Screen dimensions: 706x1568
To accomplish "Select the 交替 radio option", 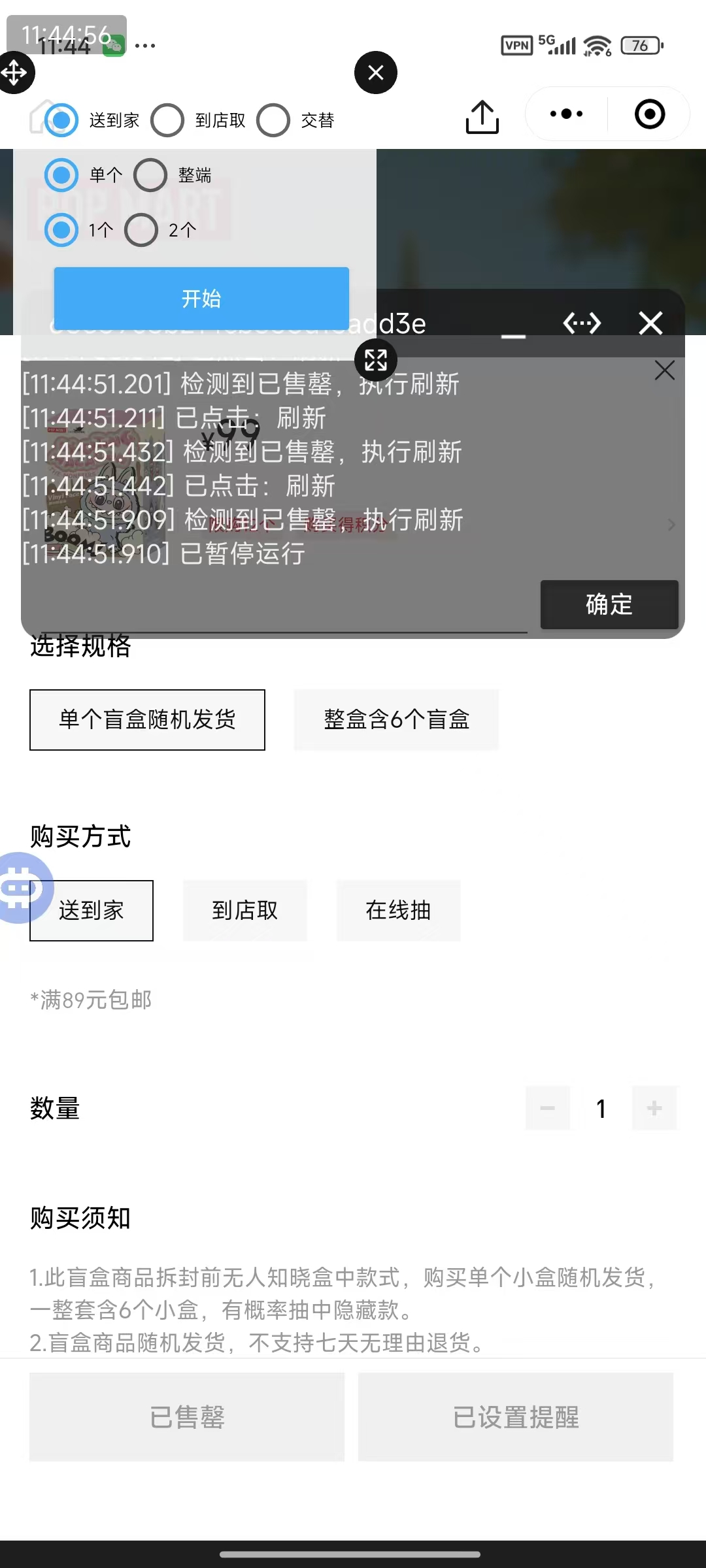I will click(273, 120).
